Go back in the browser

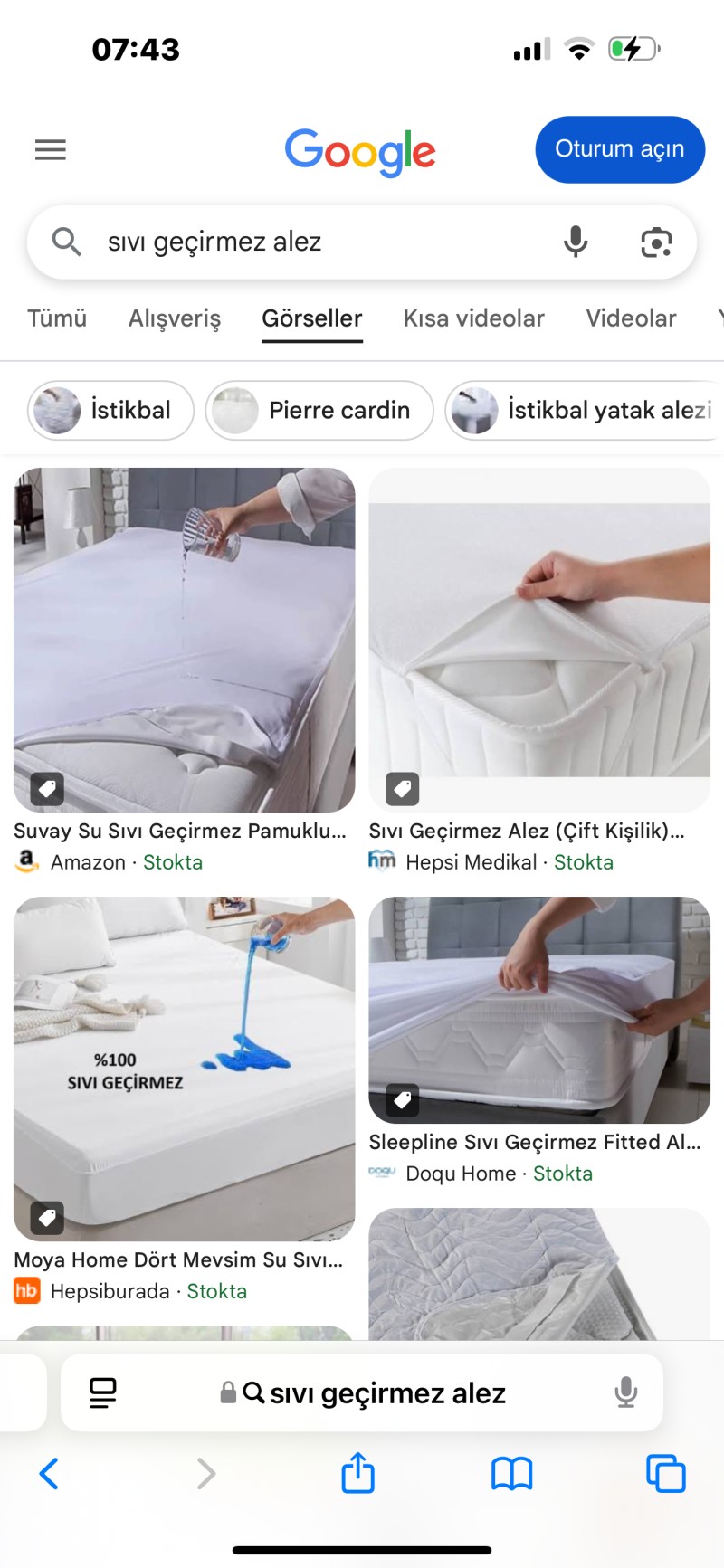pos(50,1473)
